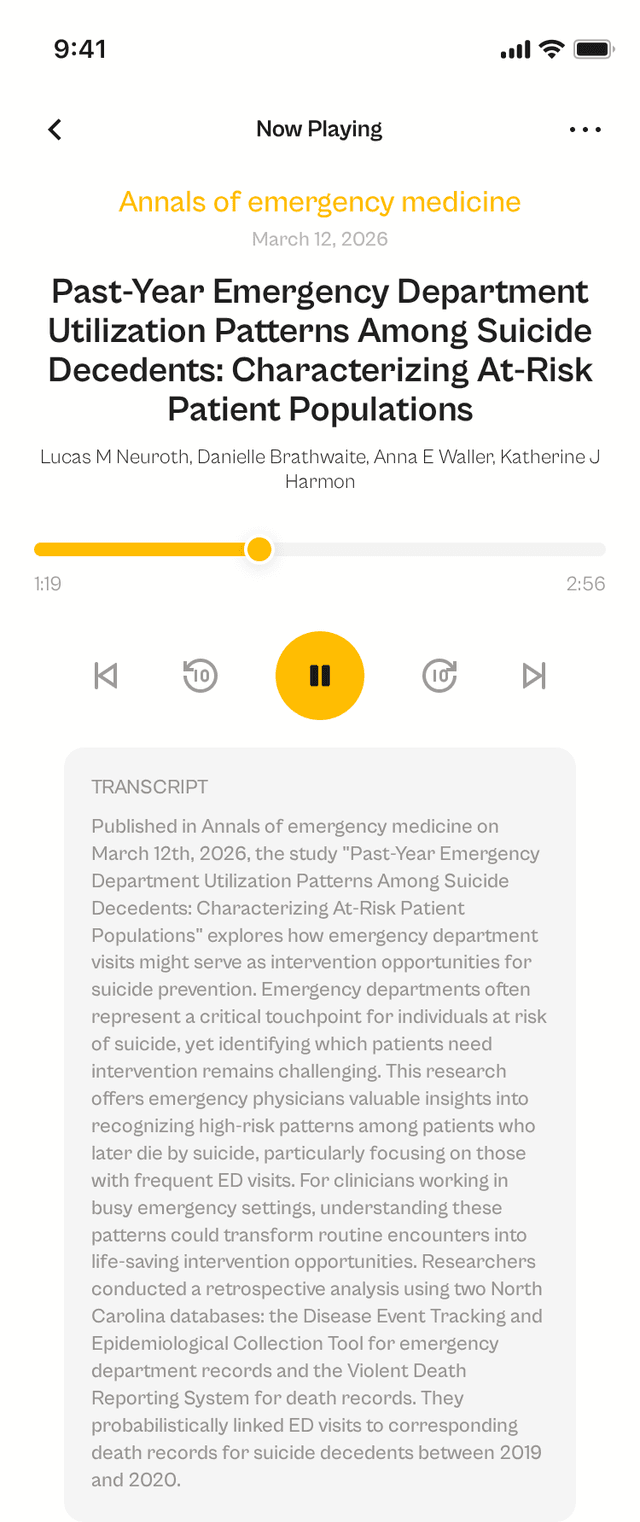640x1522 pixels.
Task: Go back from Now Playing
Action: pyautogui.click(x=55, y=129)
